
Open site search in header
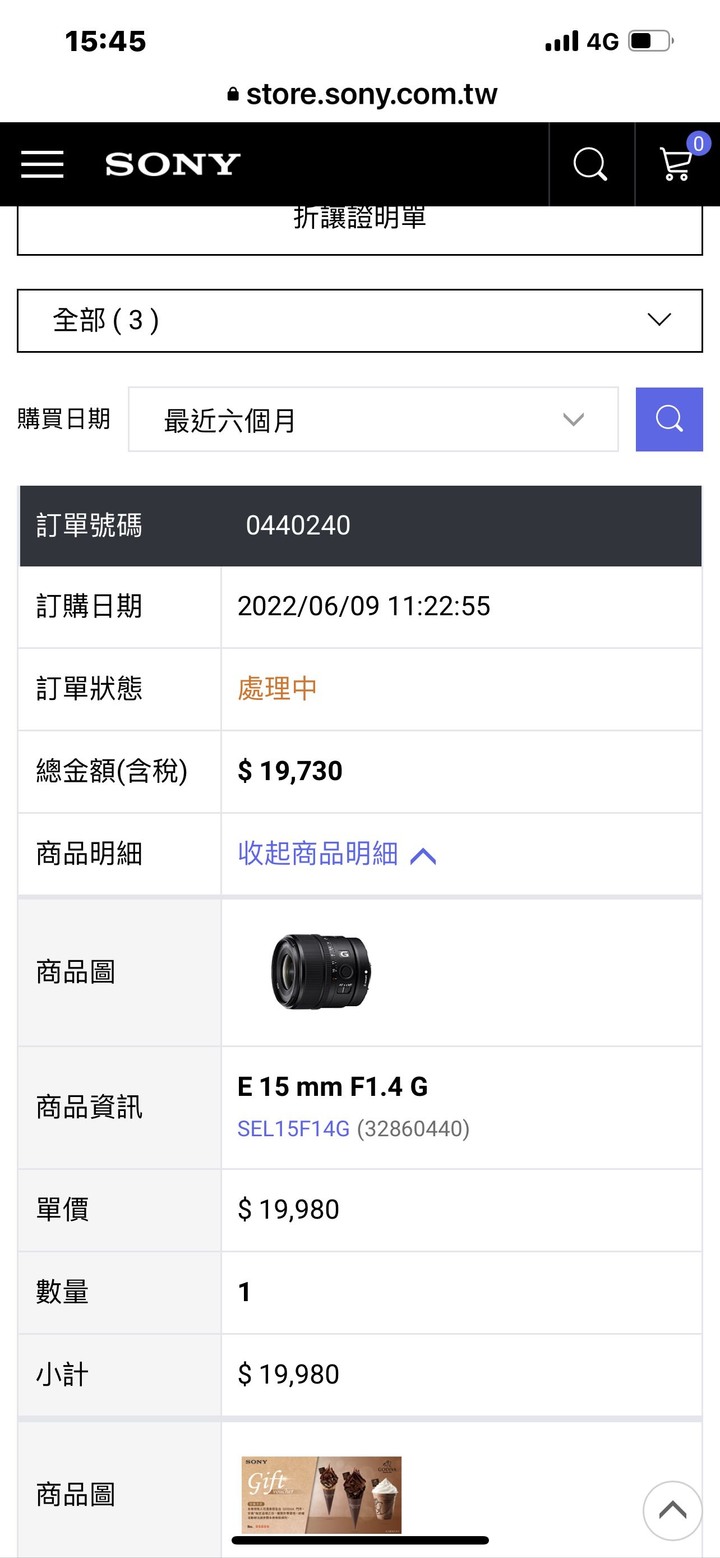pos(590,164)
